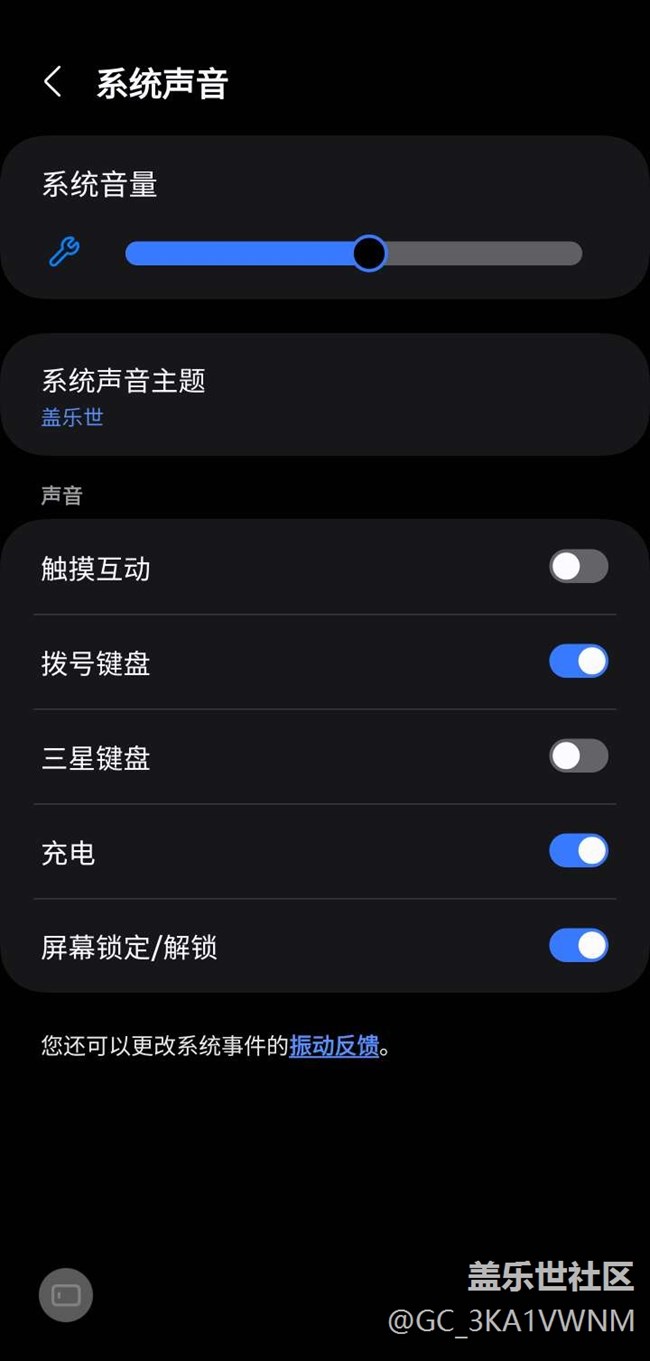Tap the floating gray button at bottom left
The width and height of the screenshot is (650, 1361).
pos(66,1295)
